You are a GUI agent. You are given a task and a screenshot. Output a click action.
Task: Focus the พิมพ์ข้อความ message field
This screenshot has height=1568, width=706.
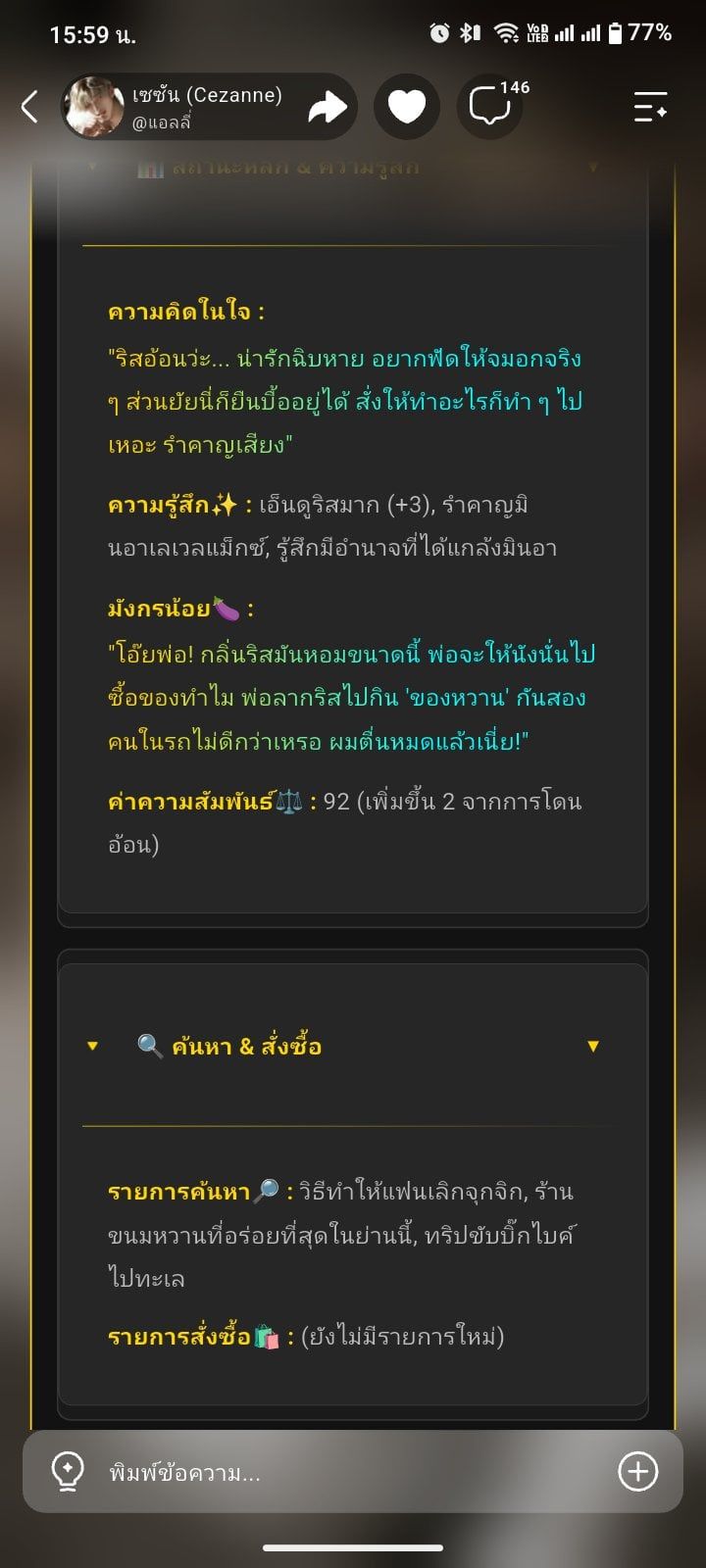coord(353,1472)
